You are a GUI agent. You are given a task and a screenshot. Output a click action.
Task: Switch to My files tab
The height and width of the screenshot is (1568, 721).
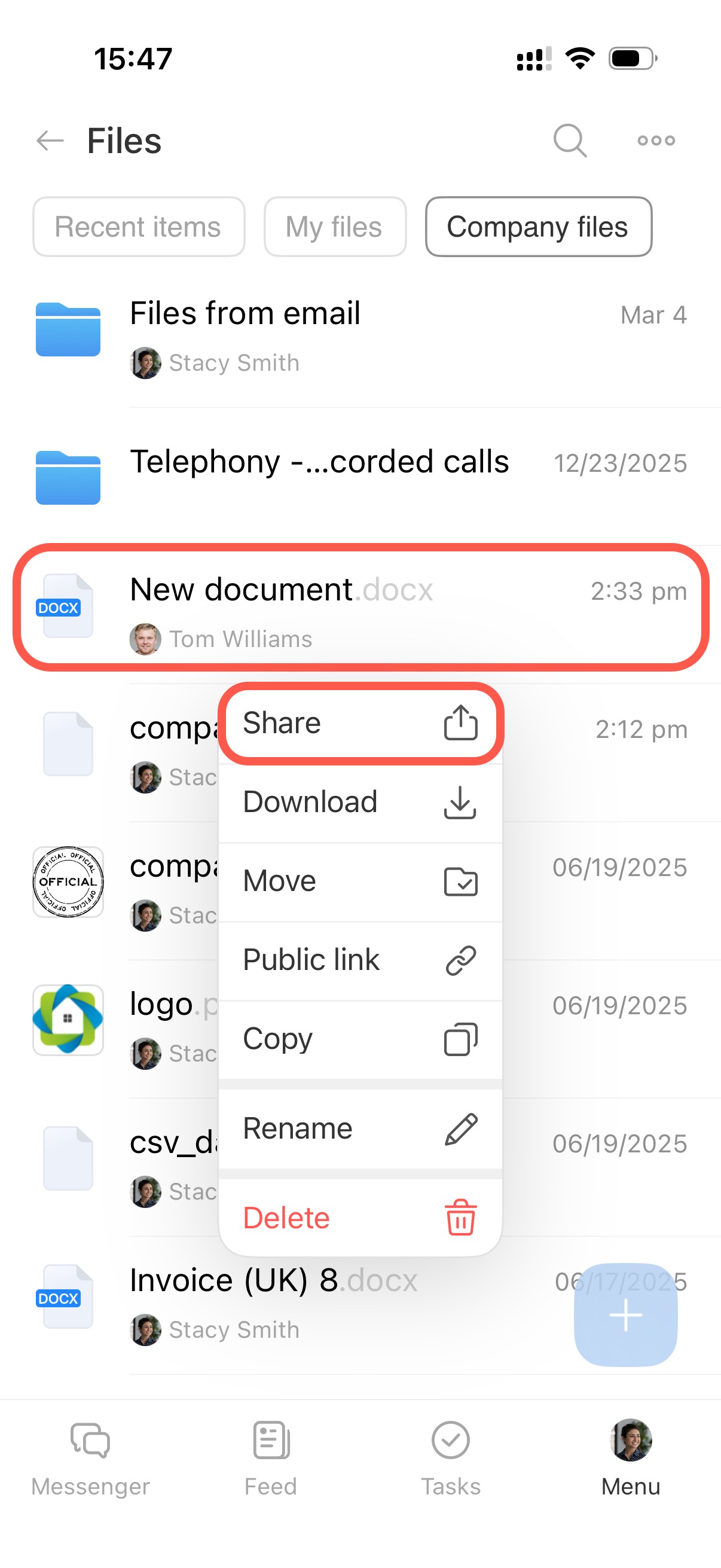pos(334,227)
